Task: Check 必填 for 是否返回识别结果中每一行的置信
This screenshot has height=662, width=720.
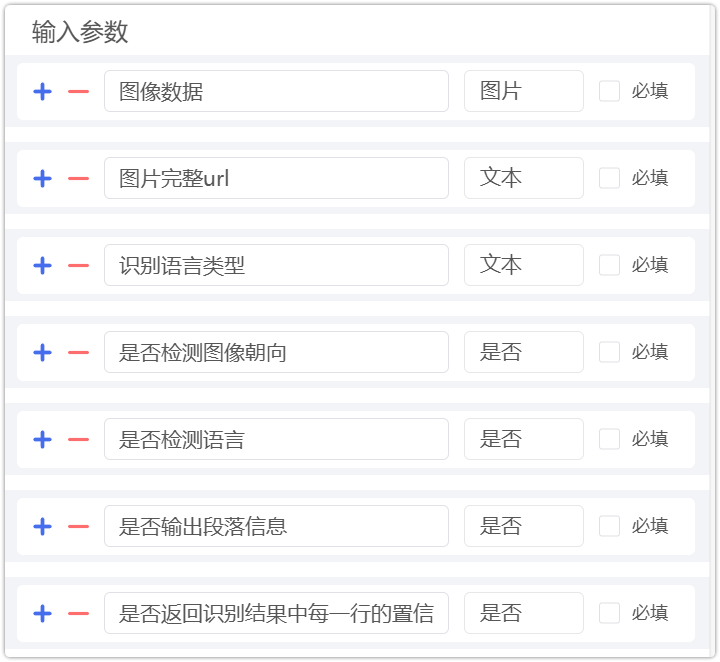Action: (x=609, y=614)
